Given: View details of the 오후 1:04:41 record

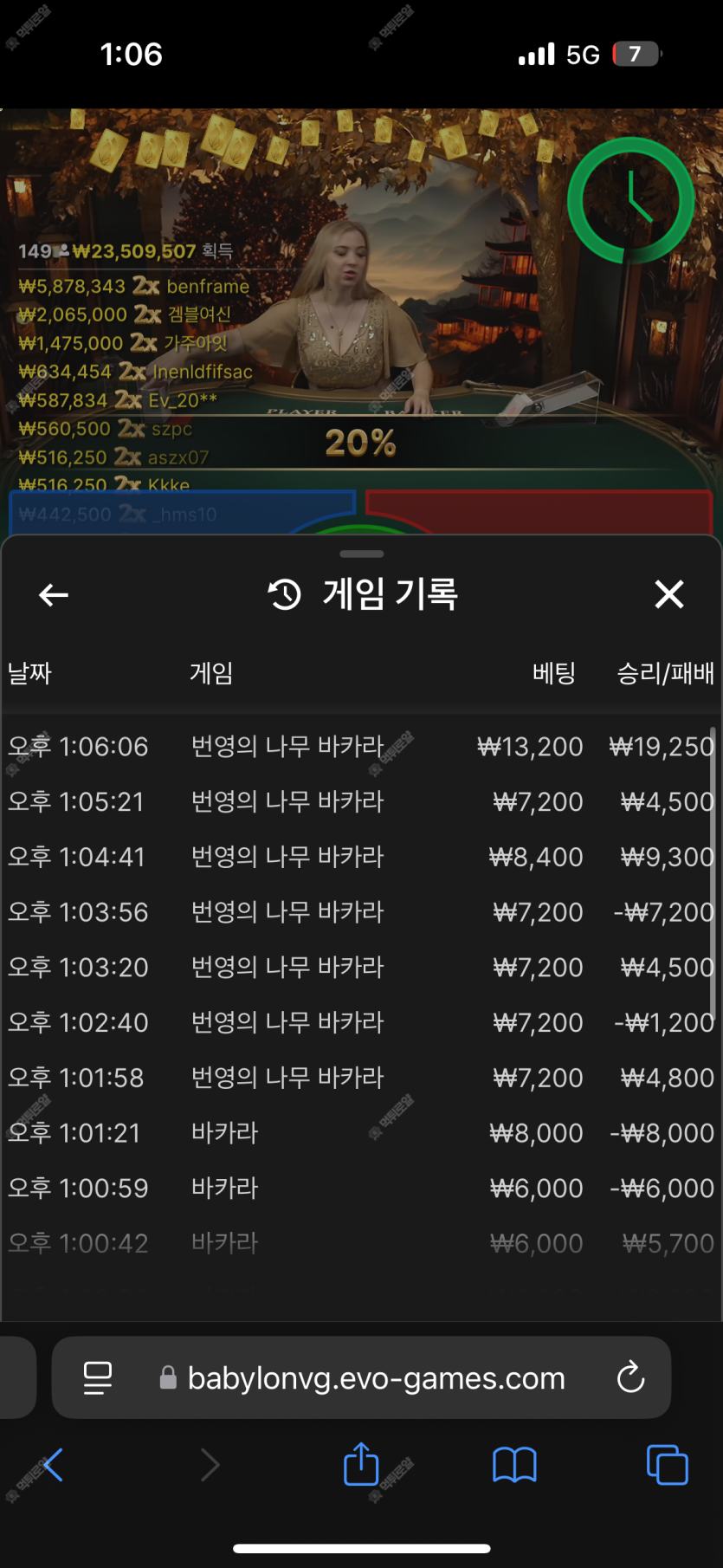Looking at the screenshot, I should (360, 858).
